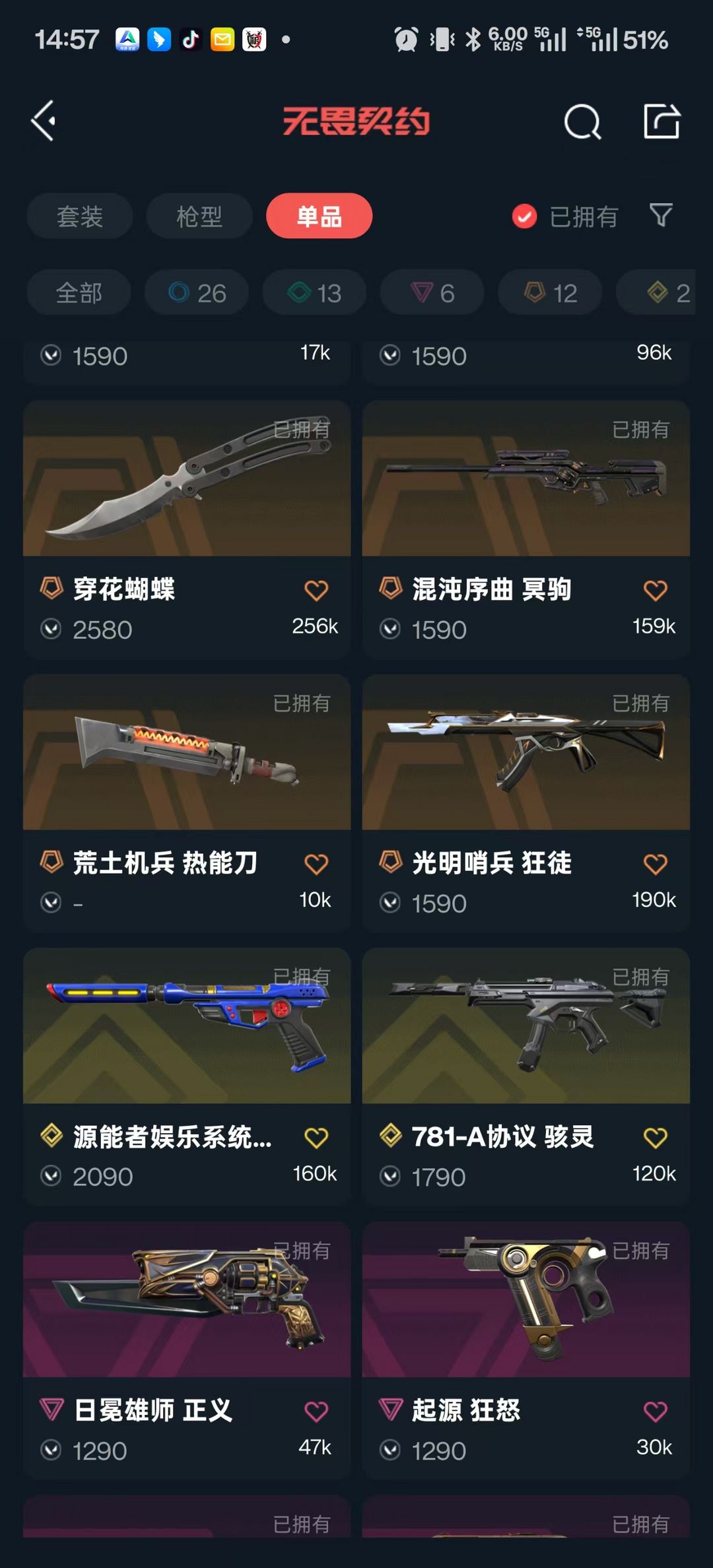Filter by the green tier chip 13
The width and height of the screenshot is (713, 1568).
314,292
